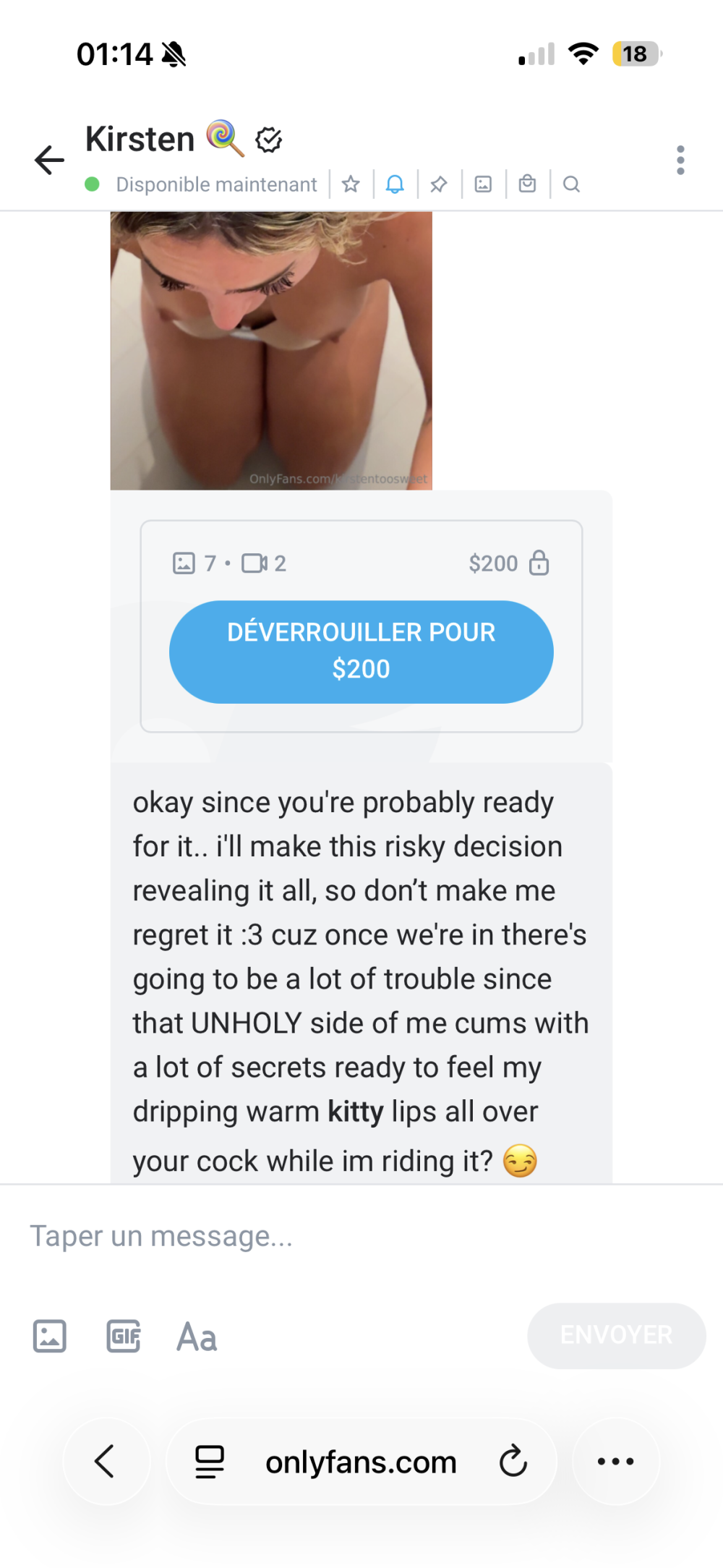Open the purchases bag icon
The width and height of the screenshot is (723, 1568).
[528, 184]
